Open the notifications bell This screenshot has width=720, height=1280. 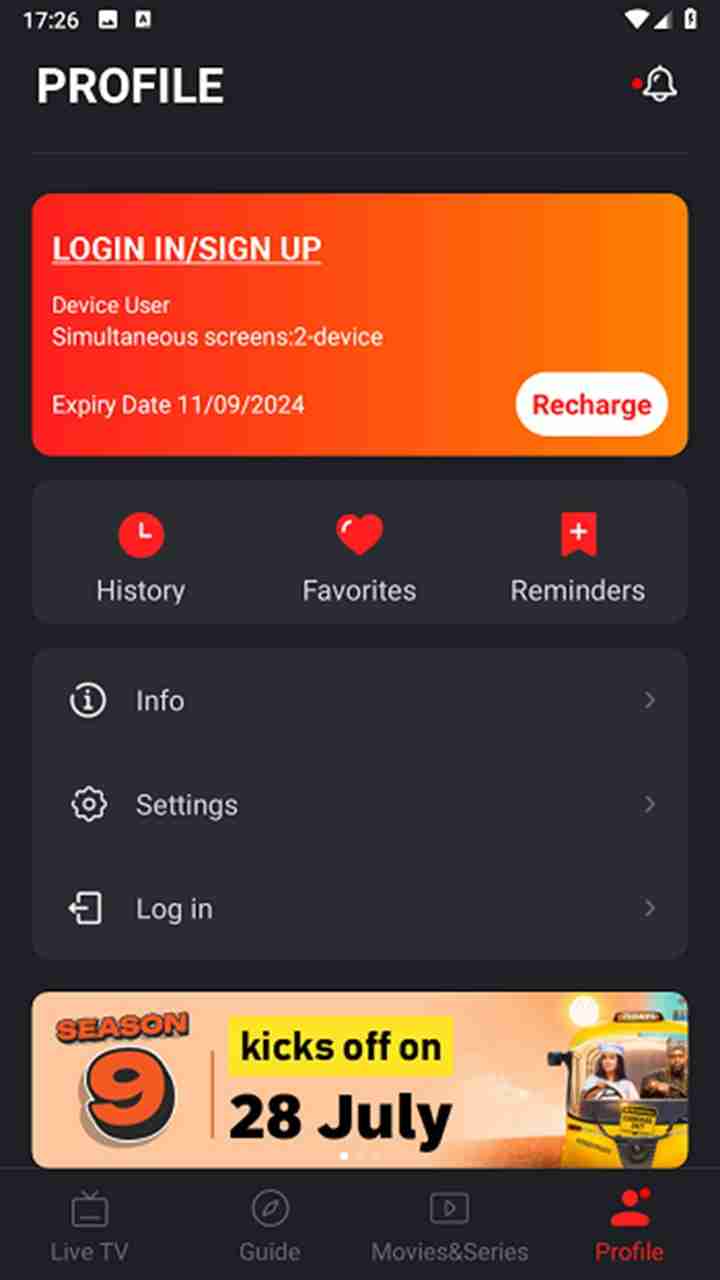click(659, 84)
